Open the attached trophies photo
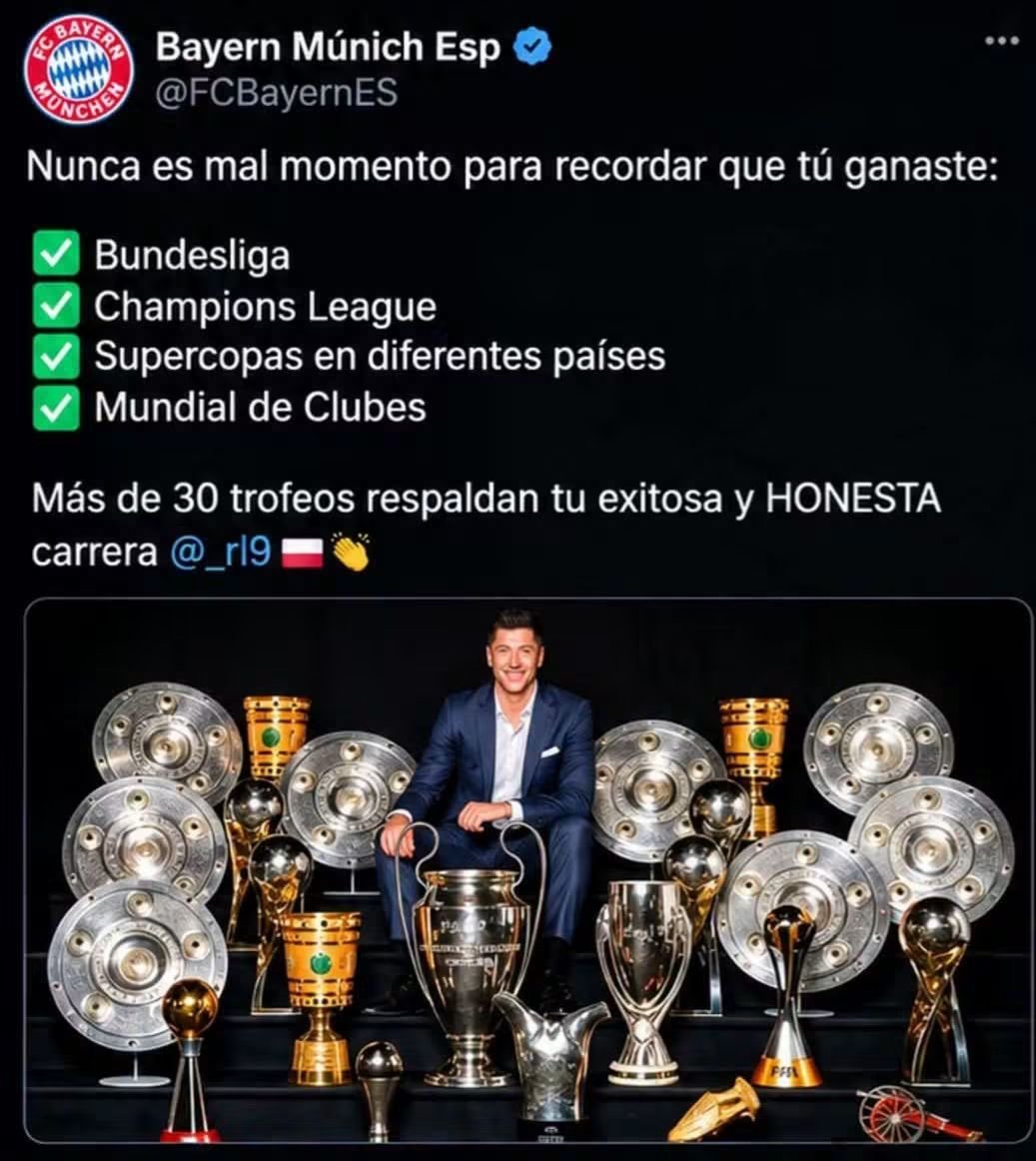The width and height of the screenshot is (1036, 1161). [x=527, y=871]
